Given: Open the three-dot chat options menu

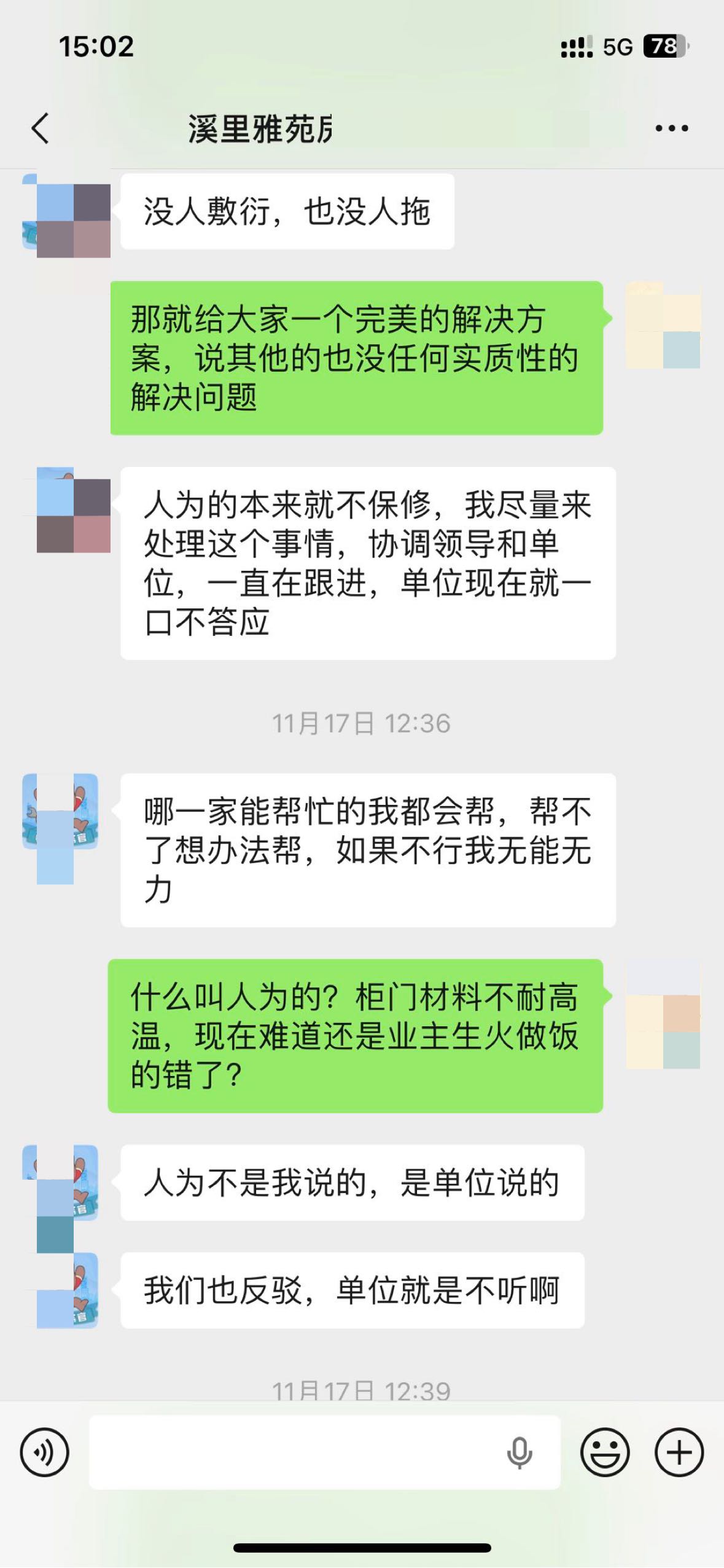Looking at the screenshot, I should coord(671,128).
